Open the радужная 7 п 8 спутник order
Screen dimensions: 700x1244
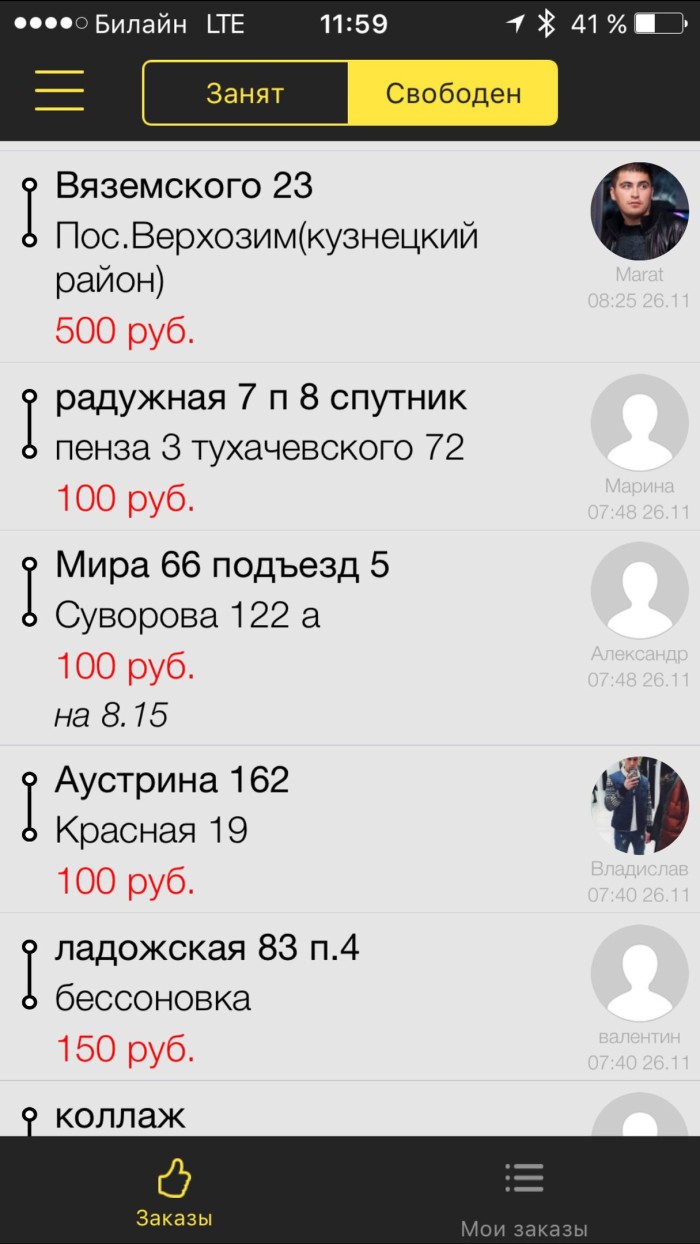300,447
